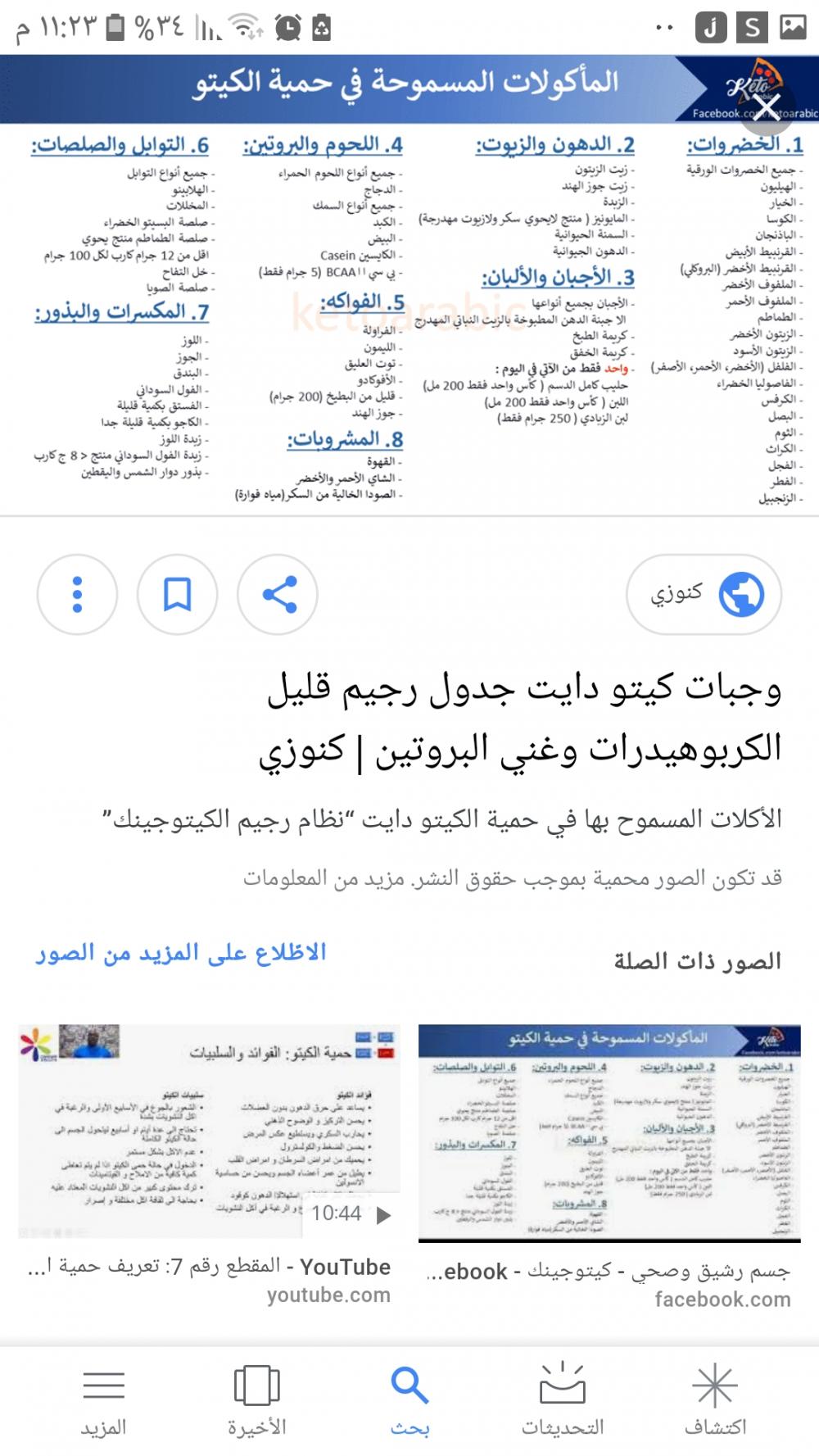Close the image preview
Screen dimensions: 819x1456
(x=767, y=107)
